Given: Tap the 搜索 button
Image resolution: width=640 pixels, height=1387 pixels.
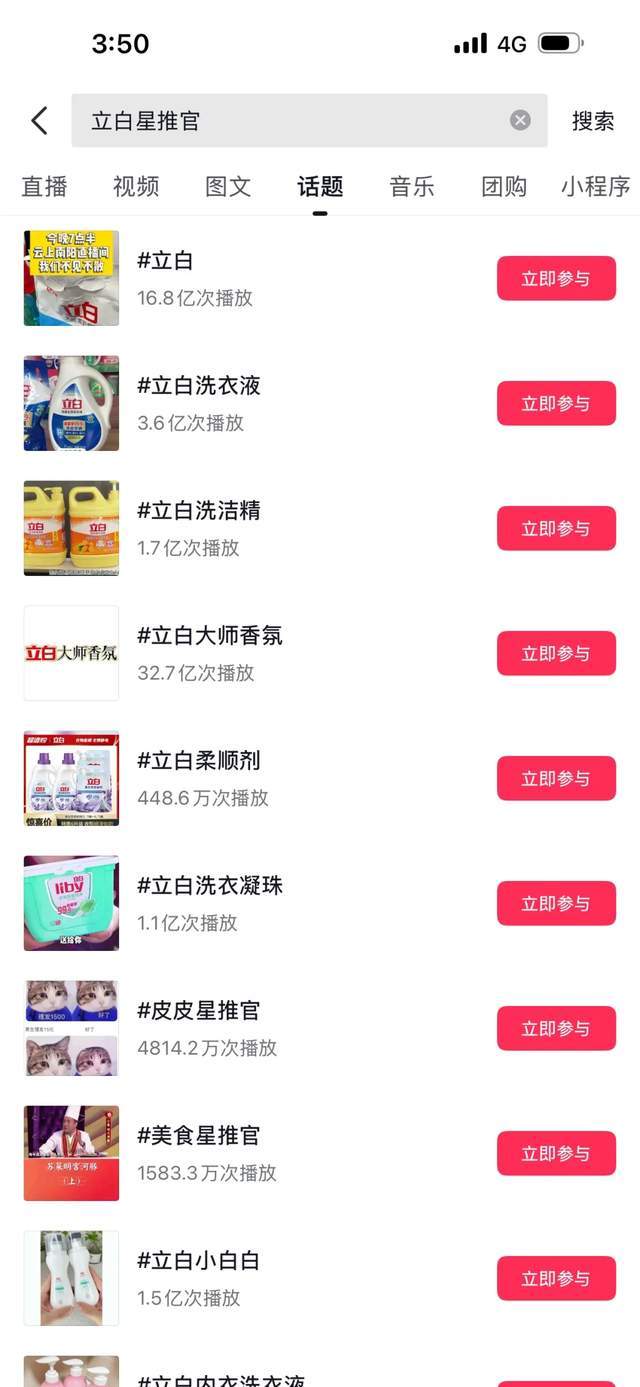Looking at the screenshot, I should click(593, 121).
